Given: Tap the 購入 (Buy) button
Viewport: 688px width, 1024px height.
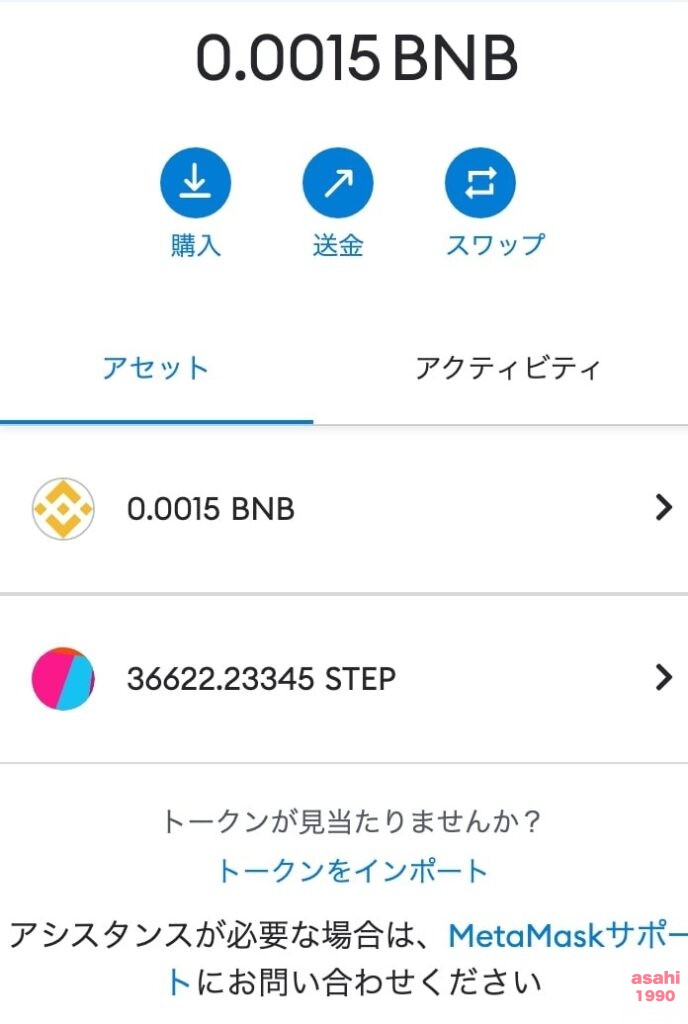Looking at the screenshot, I should point(195,183).
